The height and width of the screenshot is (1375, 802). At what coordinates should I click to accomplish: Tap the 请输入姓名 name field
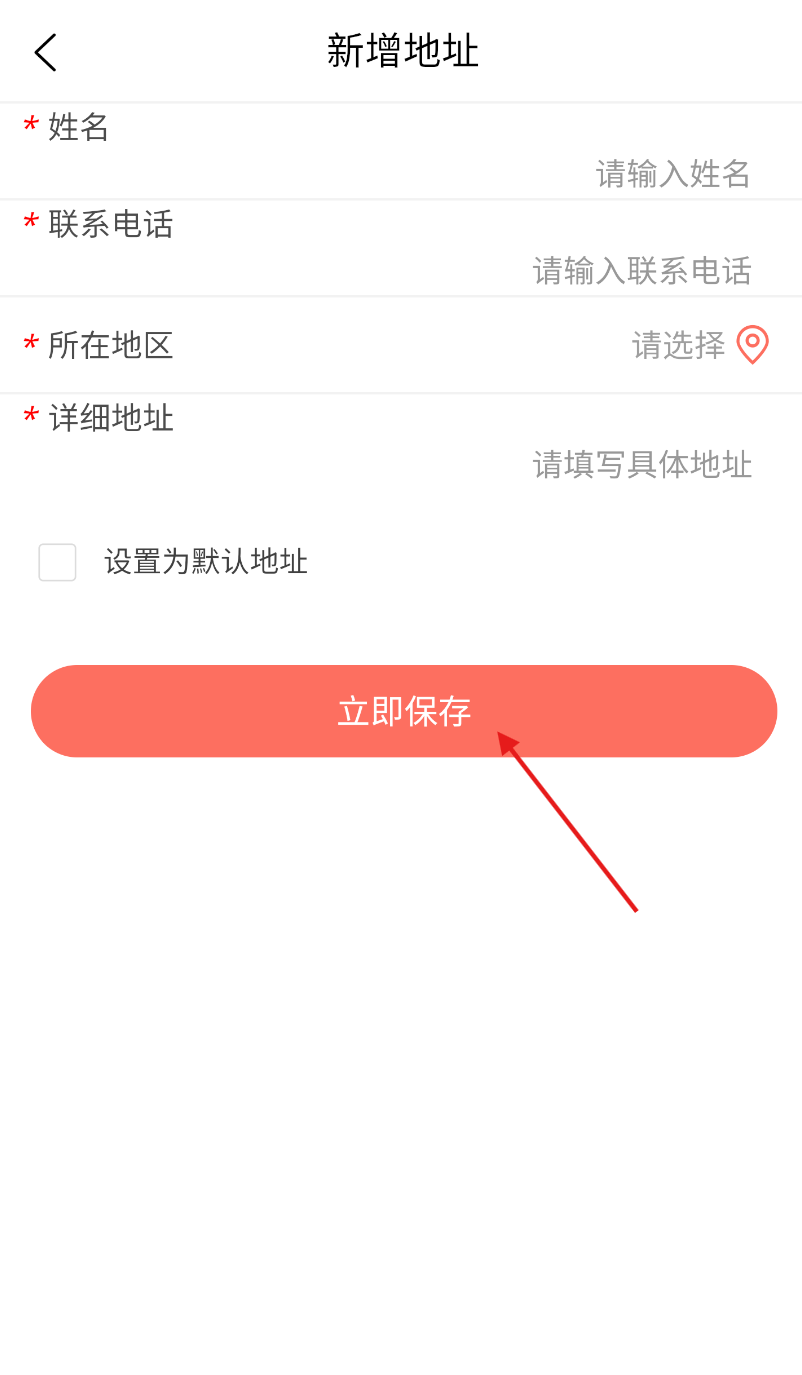400,173
